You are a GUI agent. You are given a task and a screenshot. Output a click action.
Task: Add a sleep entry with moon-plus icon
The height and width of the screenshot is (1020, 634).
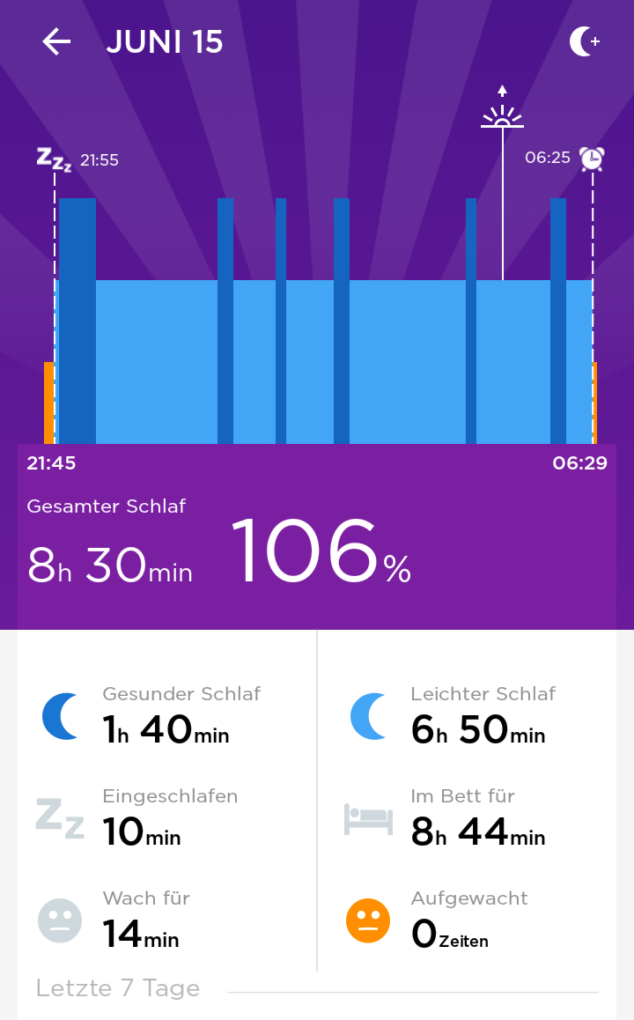(585, 42)
